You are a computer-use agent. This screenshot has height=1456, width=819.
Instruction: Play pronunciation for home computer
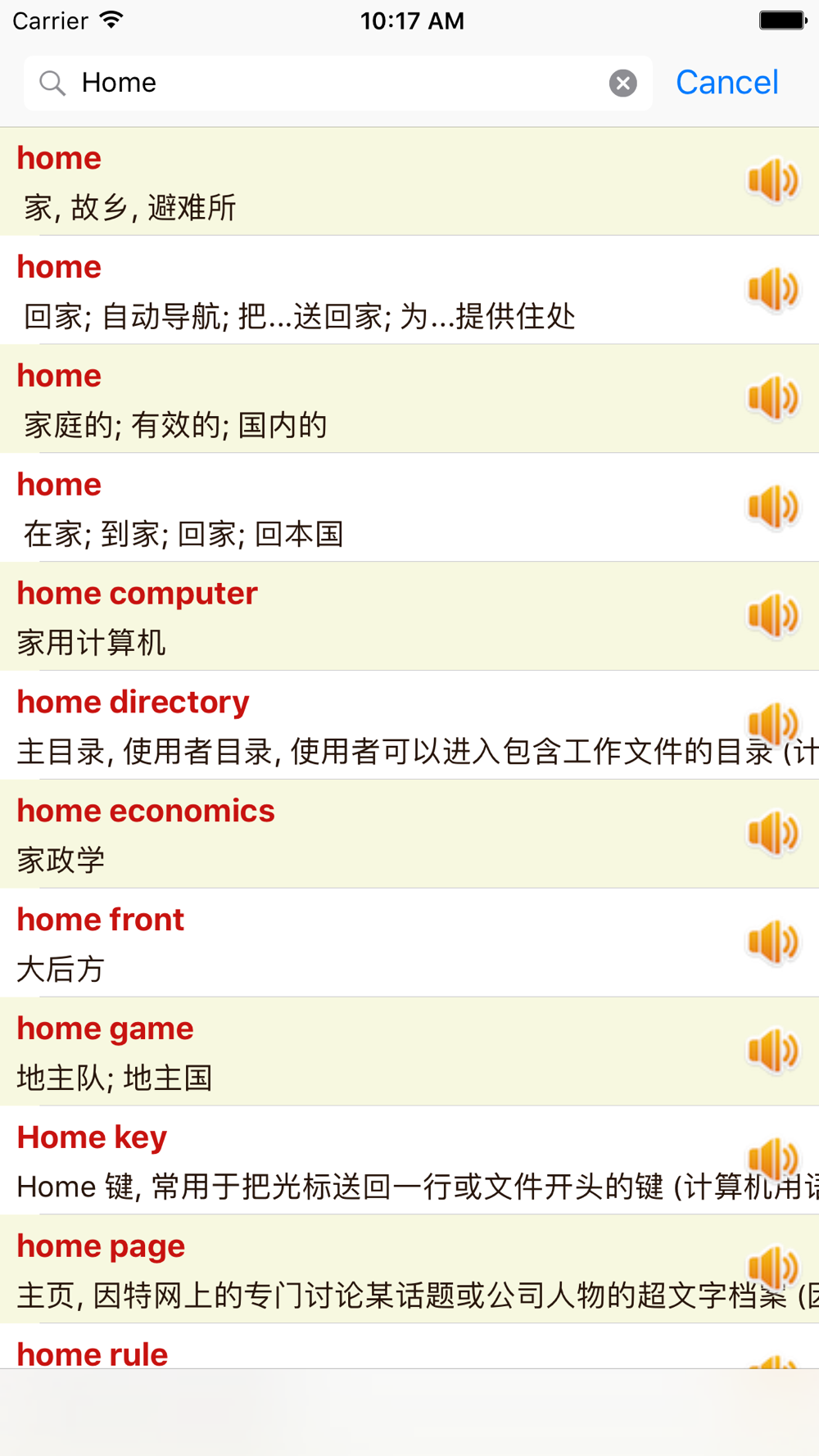(x=772, y=616)
